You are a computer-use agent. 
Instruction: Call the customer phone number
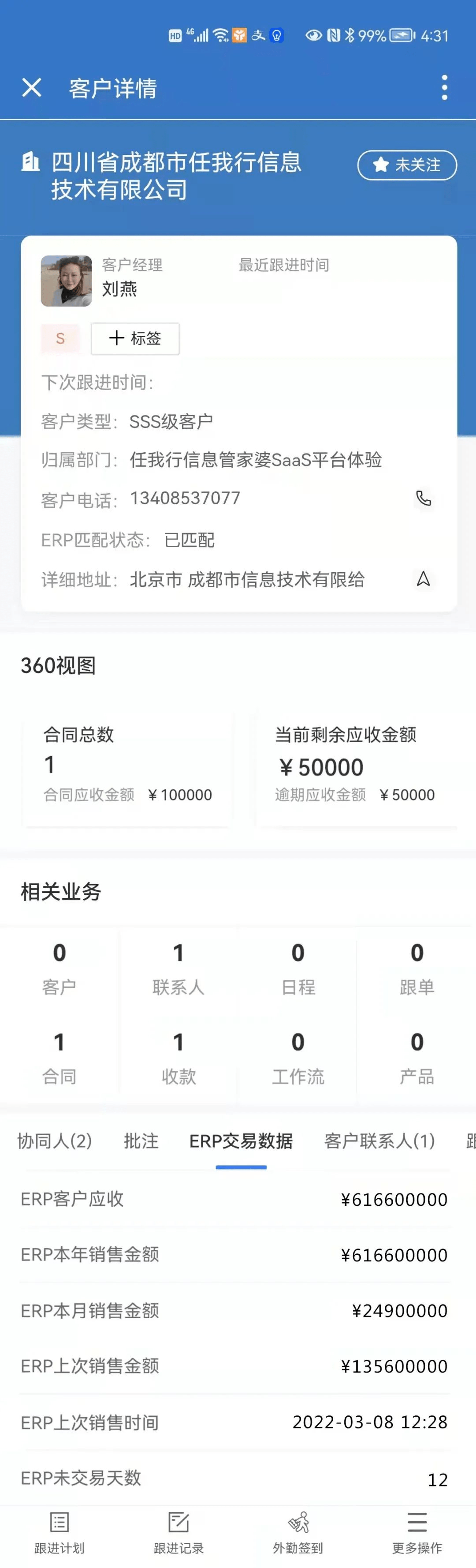point(423,499)
